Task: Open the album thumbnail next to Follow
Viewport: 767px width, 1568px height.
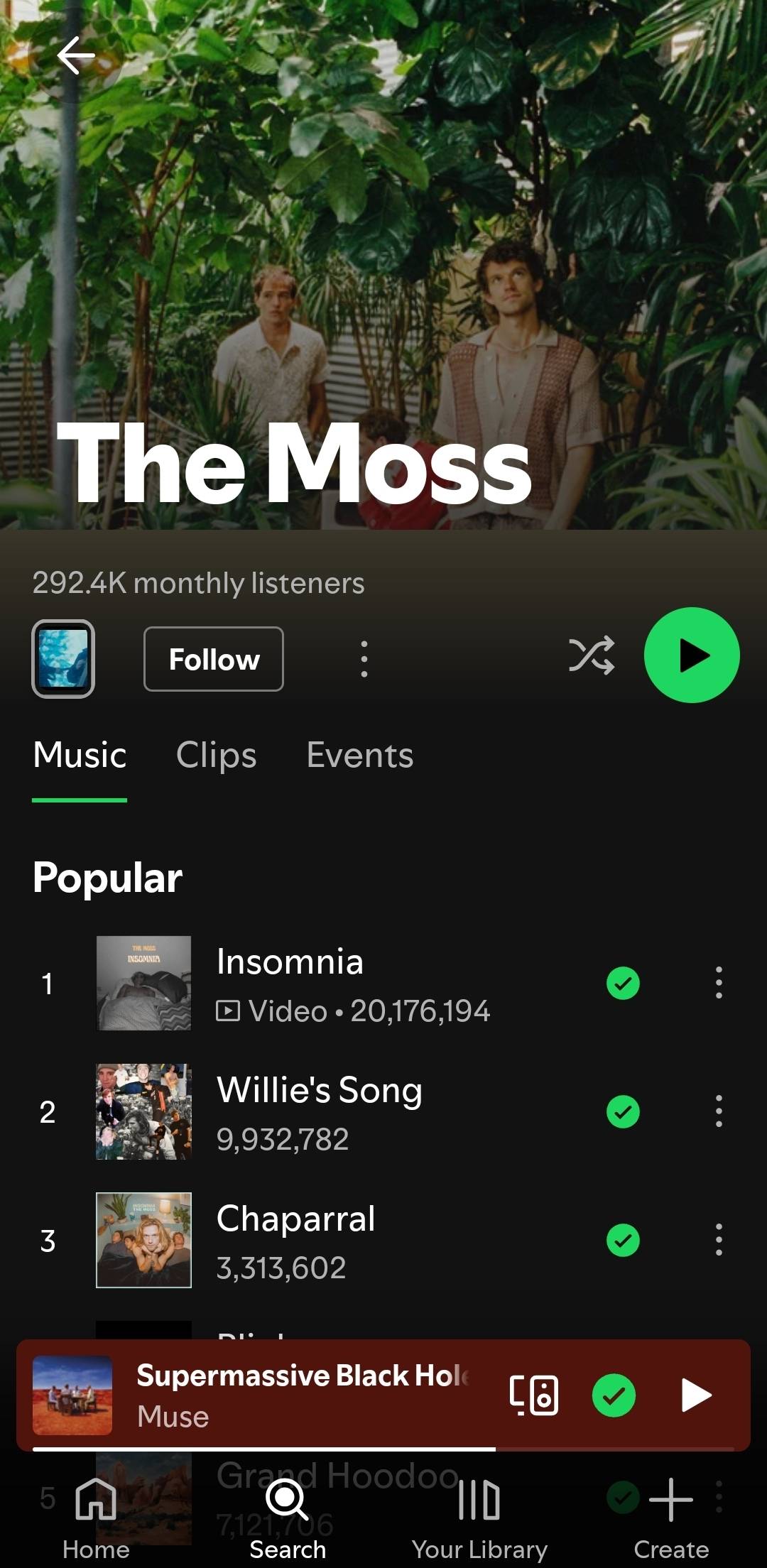Action: [63, 659]
